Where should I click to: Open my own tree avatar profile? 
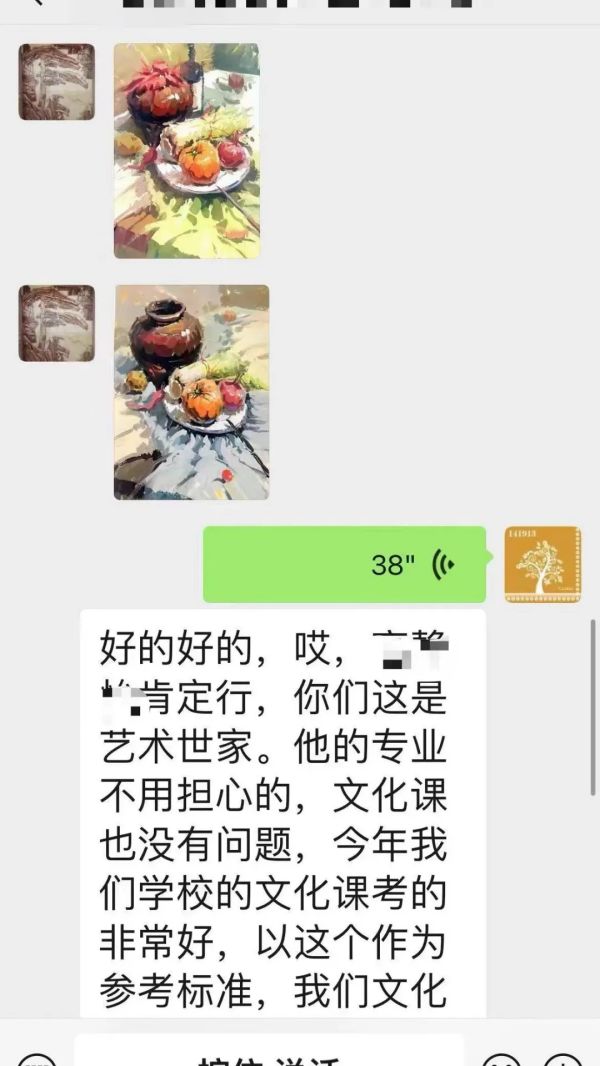[x=543, y=564]
